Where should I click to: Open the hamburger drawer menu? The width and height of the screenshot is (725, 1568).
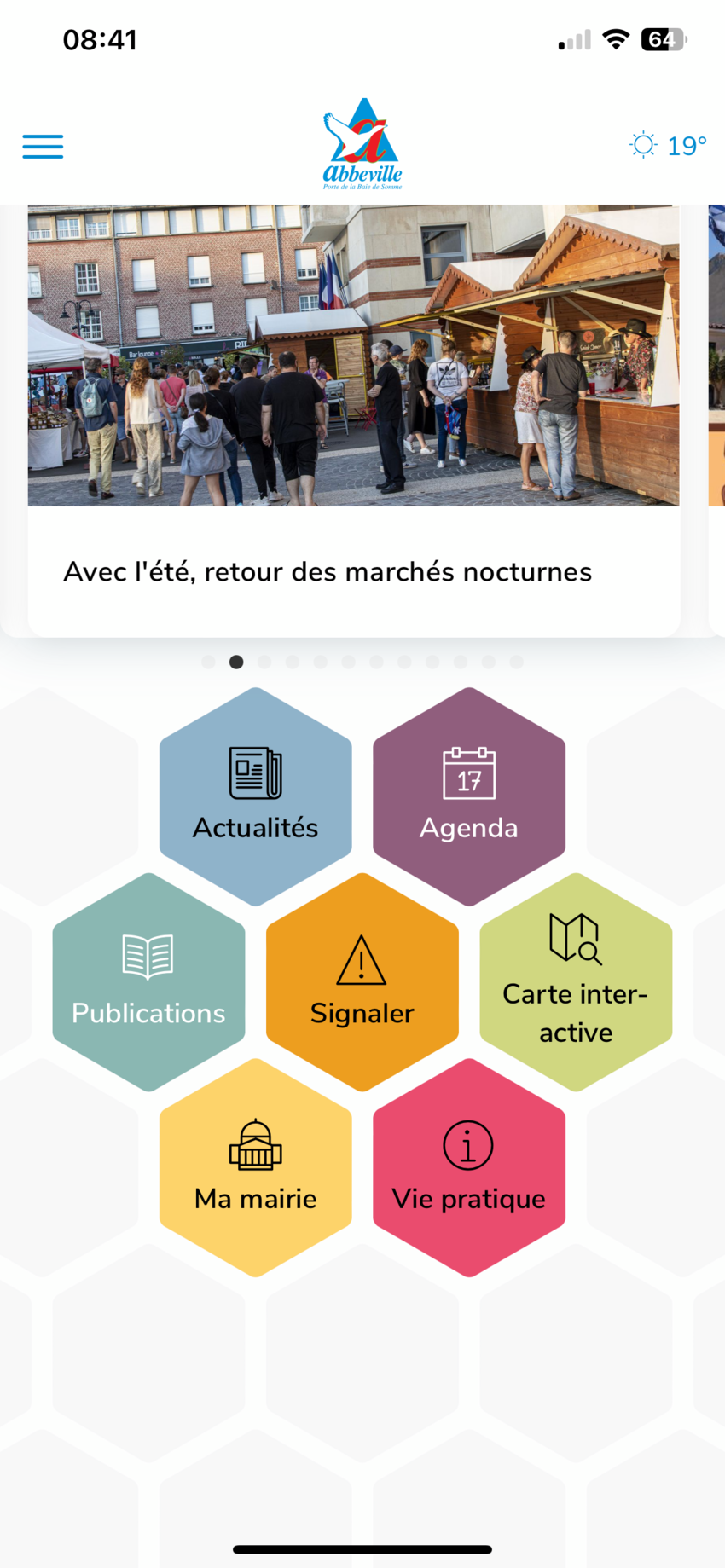coord(43,147)
